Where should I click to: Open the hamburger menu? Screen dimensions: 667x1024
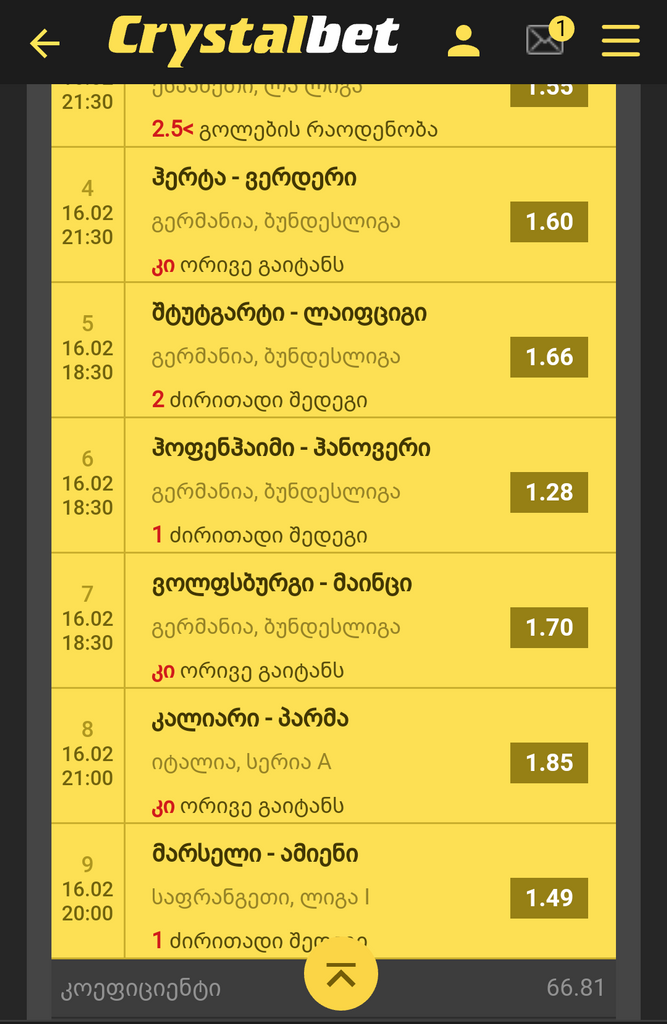(x=620, y=41)
